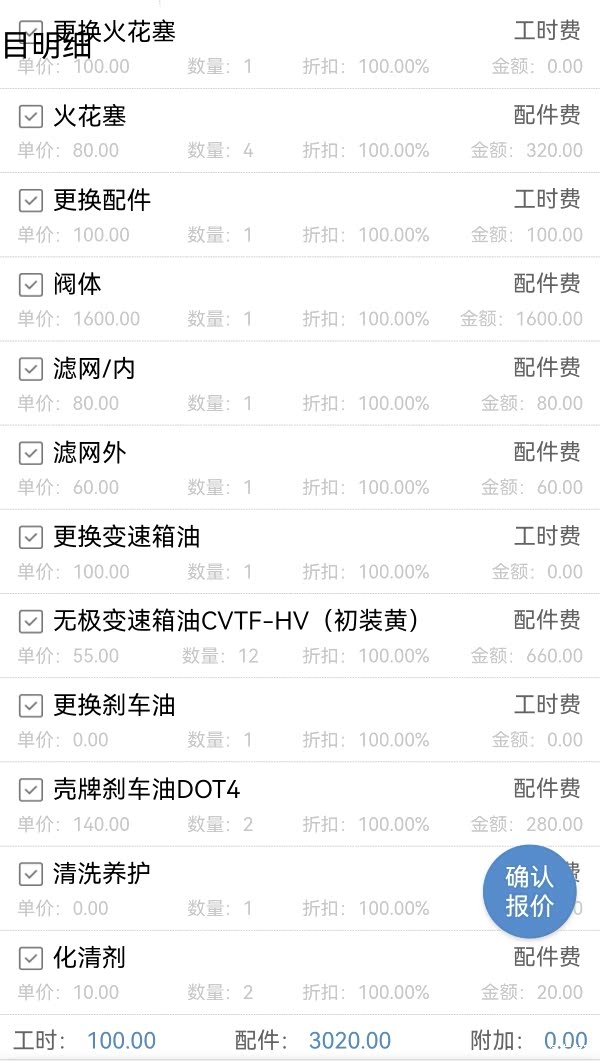Uncheck the 滤网外 checkbox

30,453
